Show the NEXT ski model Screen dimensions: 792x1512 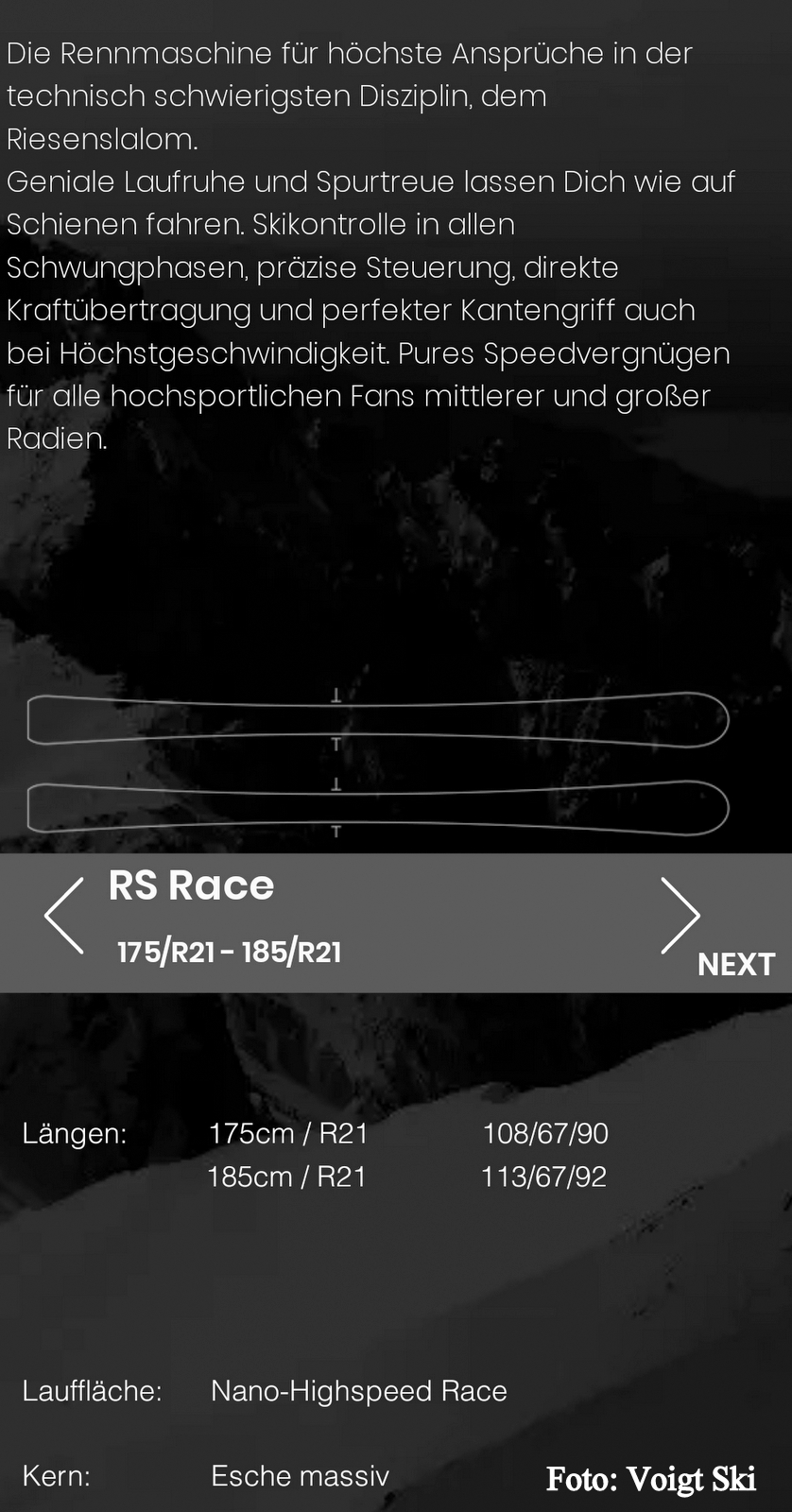point(682,916)
